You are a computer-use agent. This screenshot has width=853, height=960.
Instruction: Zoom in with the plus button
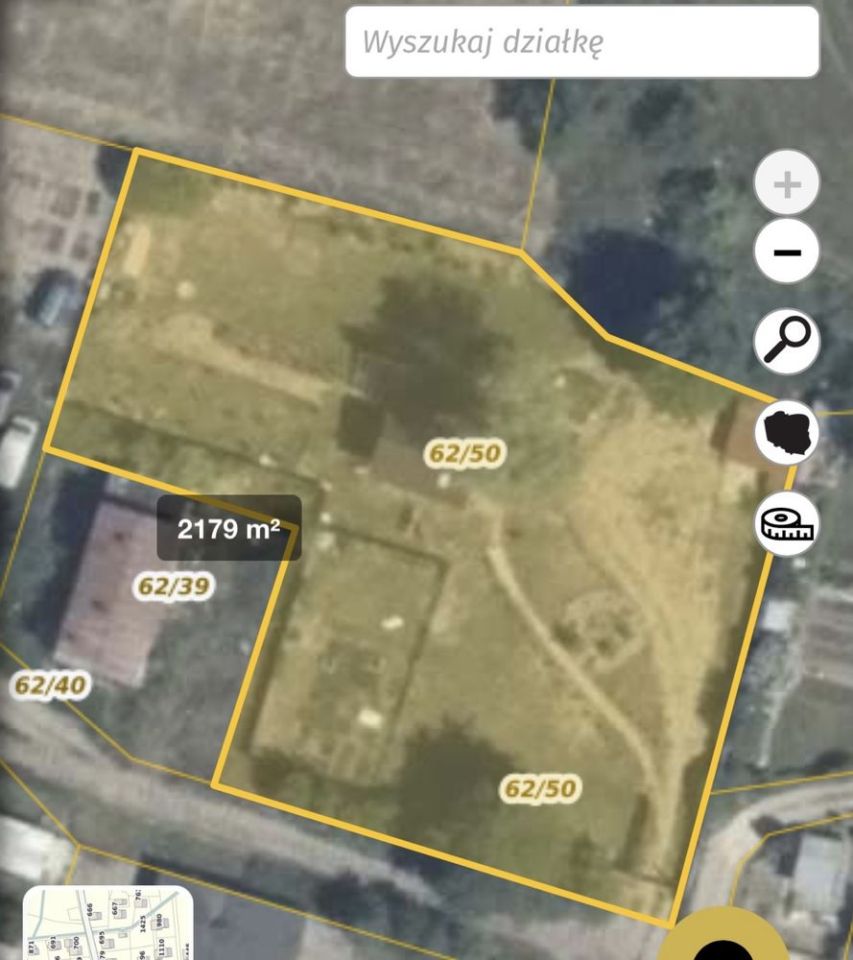tap(787, 184)
